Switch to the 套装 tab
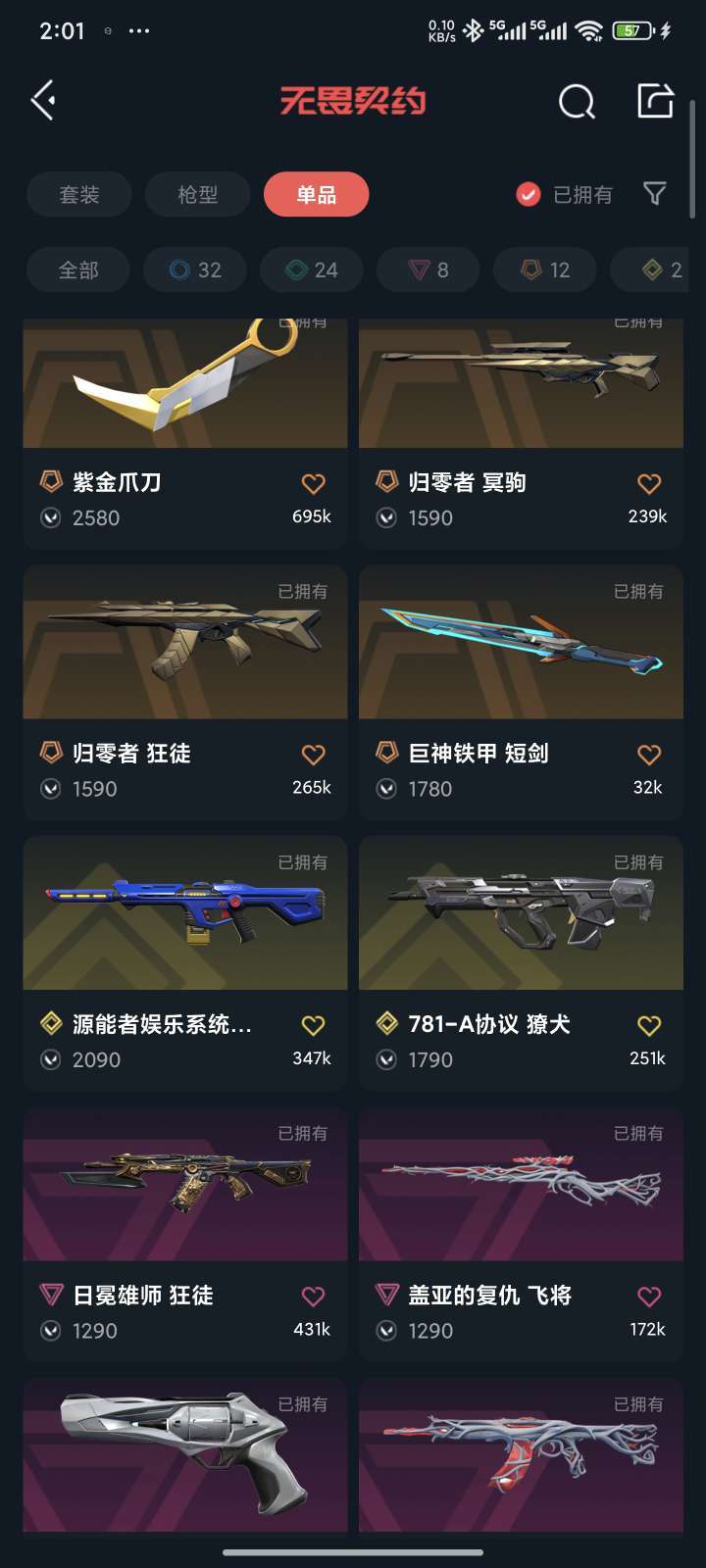The image size is (706, 1568). pos(79,194)
